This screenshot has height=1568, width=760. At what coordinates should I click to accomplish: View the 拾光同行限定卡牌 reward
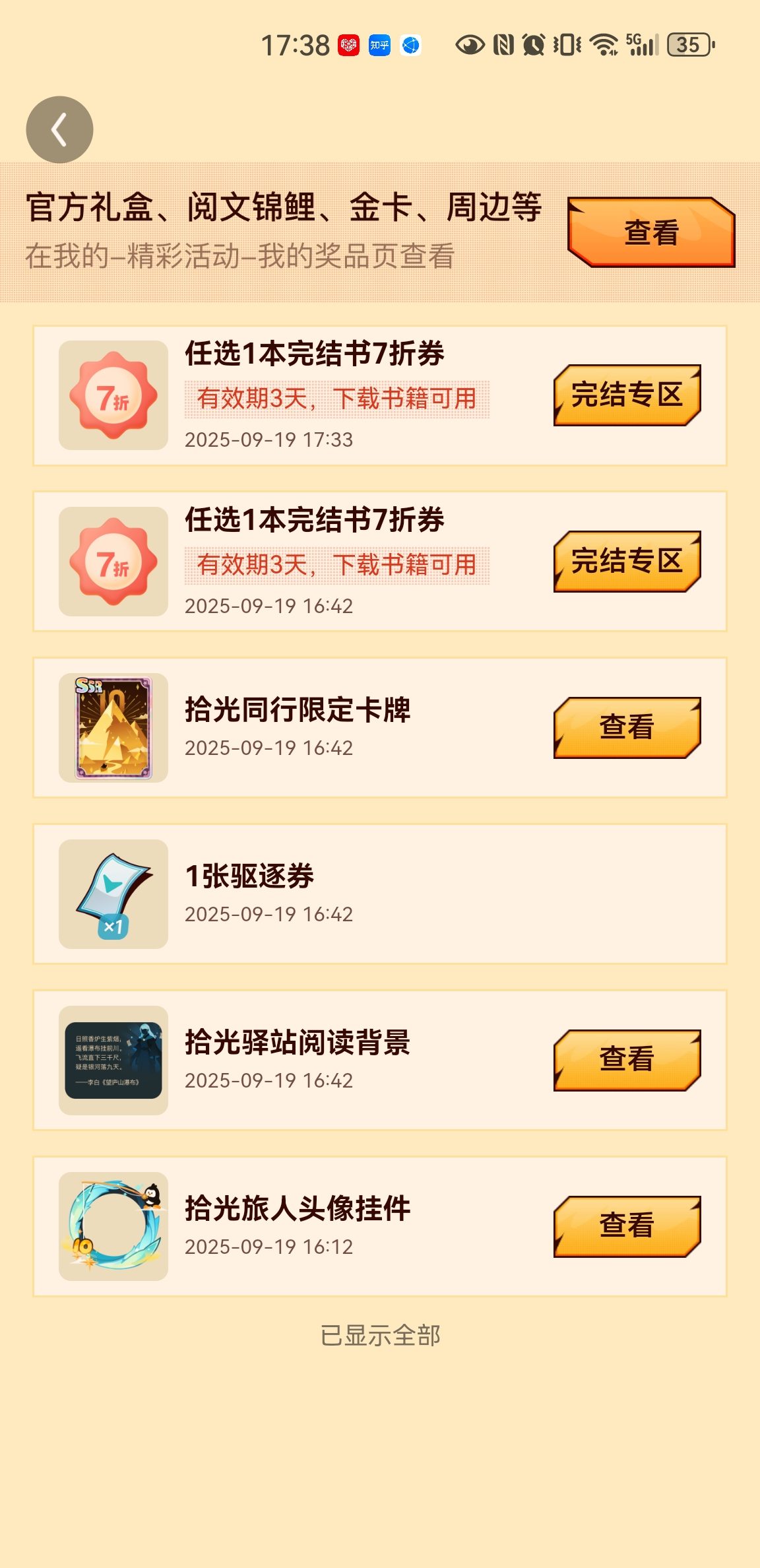[627, 727]
